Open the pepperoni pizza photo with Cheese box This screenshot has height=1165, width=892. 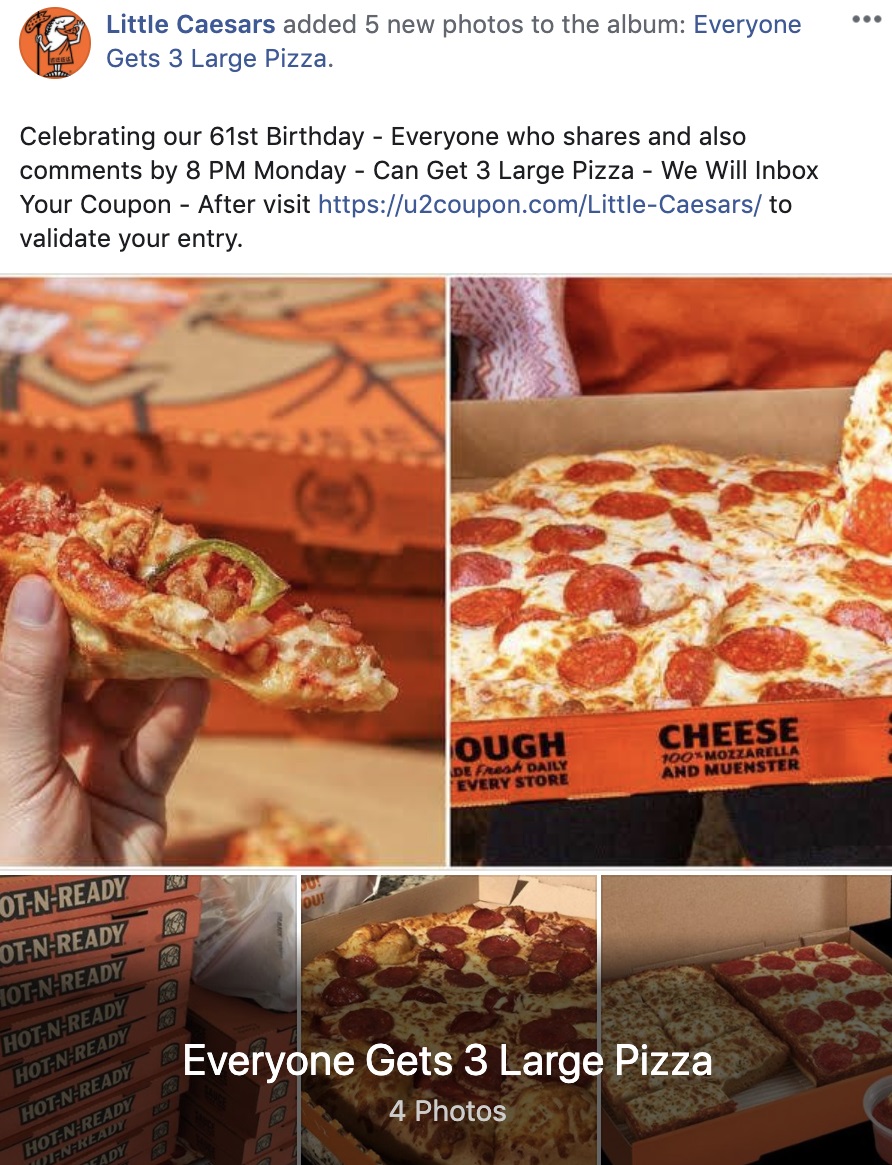670,570
